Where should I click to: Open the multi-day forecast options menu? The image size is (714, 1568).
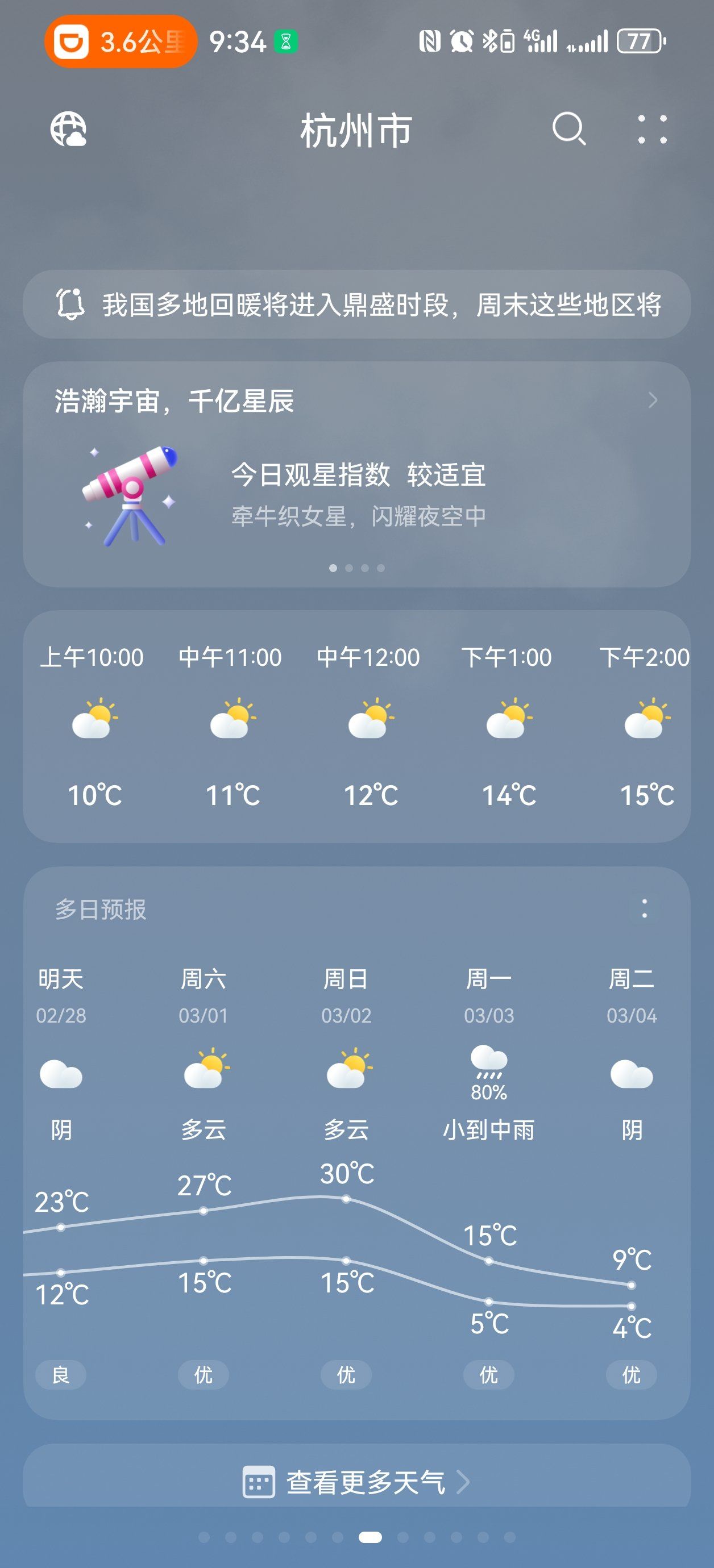pos(644,909)
